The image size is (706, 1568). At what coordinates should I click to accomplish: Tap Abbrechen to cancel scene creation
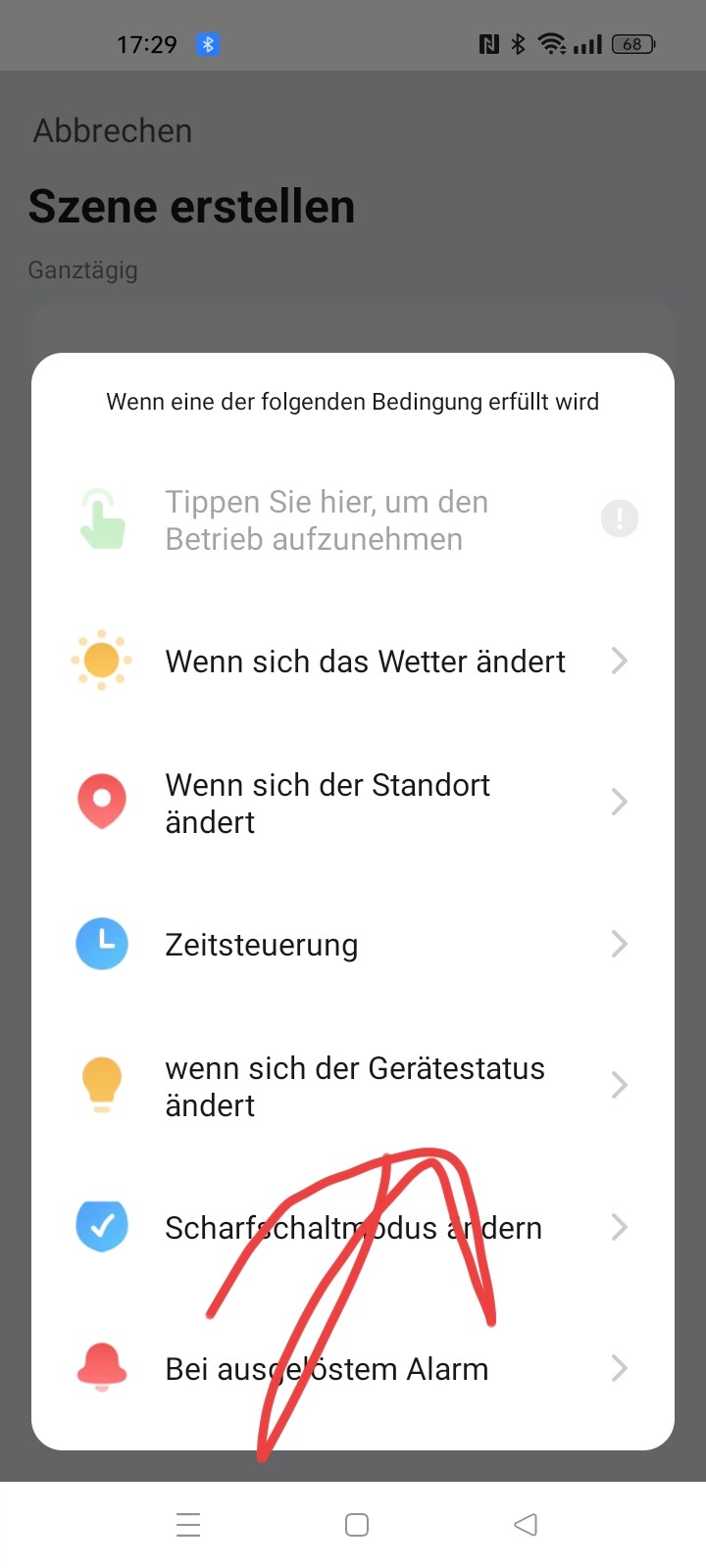[113, 130]
